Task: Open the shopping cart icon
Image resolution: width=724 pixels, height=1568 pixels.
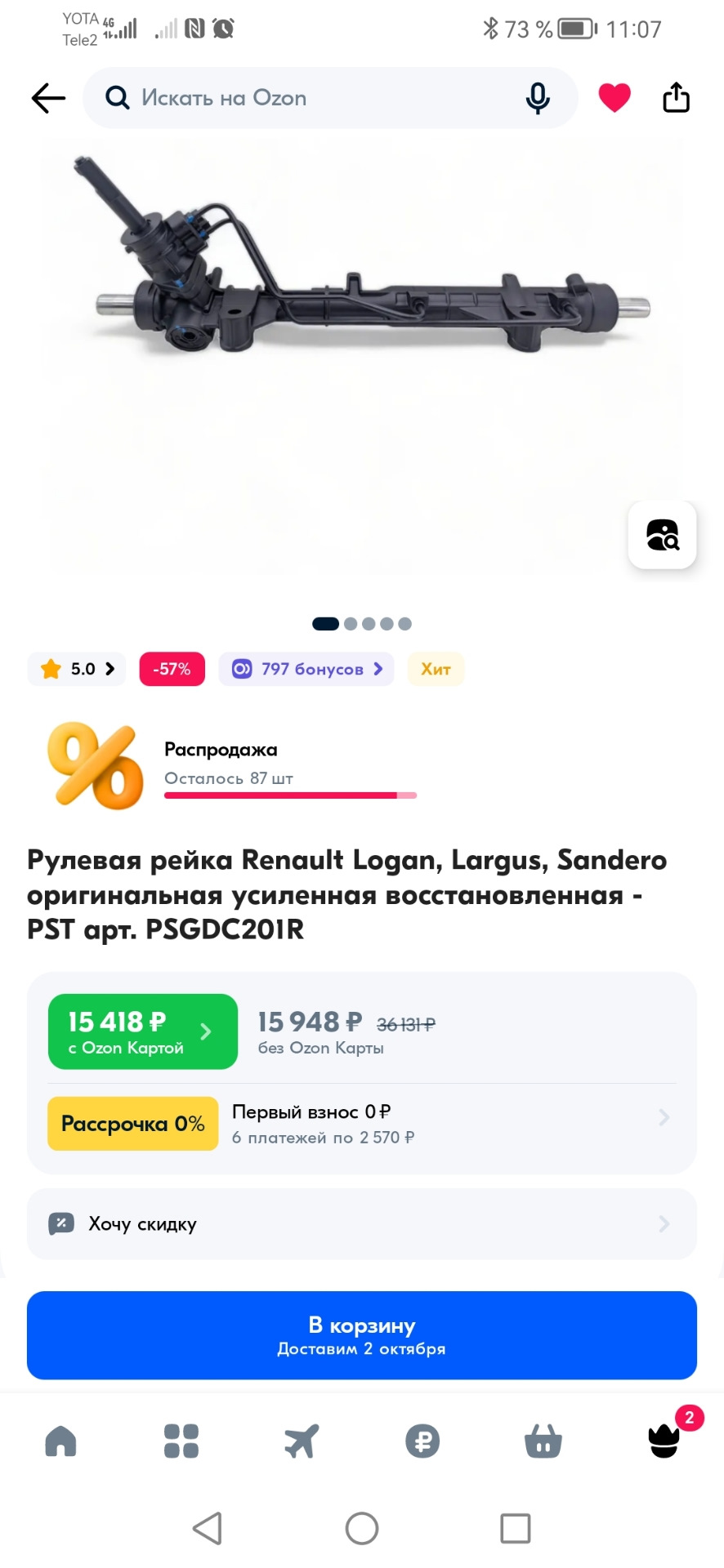Action: tap(543, 1441)
